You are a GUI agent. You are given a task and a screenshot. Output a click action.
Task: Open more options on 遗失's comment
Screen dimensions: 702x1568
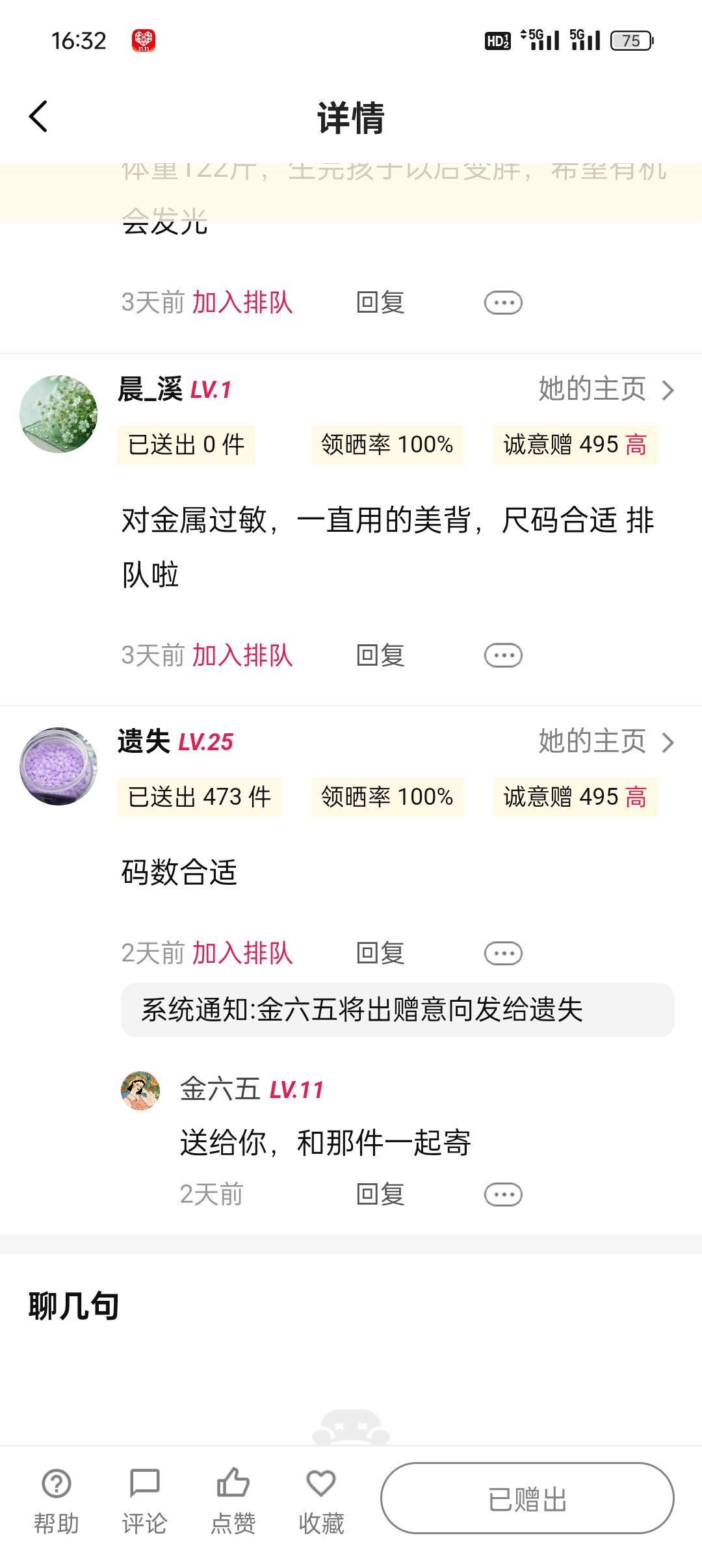pyautogui.click(x=503, y=953)
